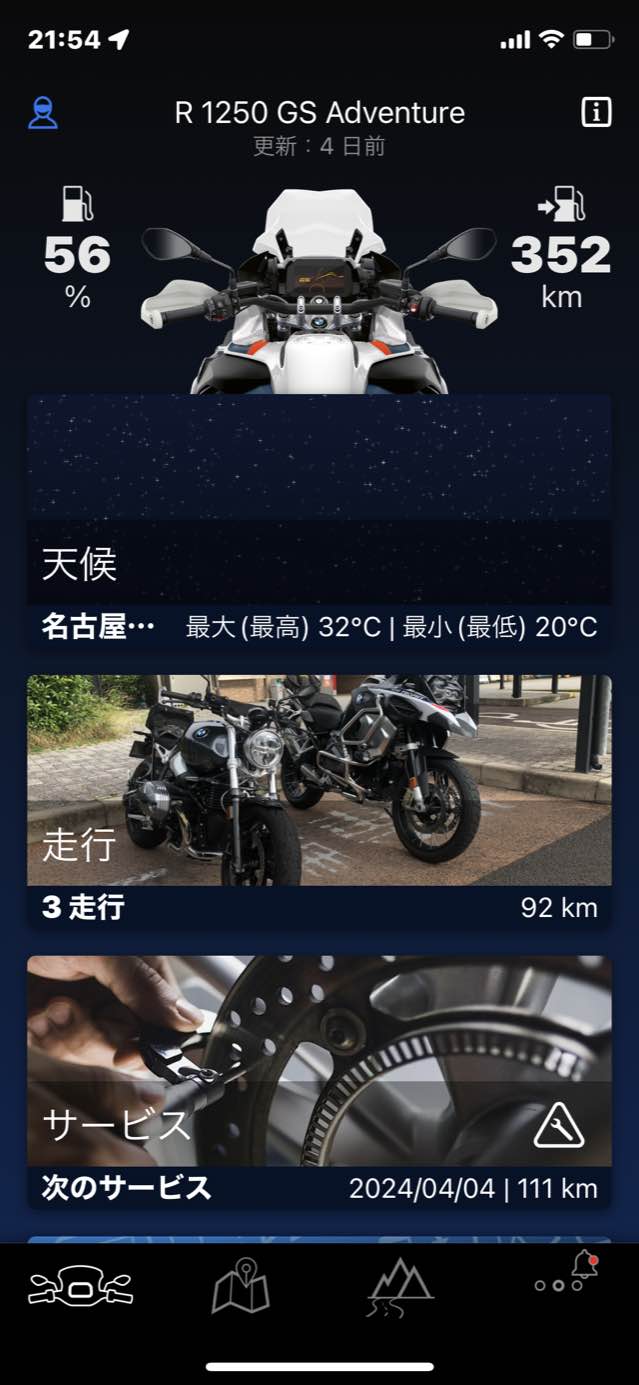Open the more tab with the notification bell
Image resolution: width=639 pixels, height=1385 pixels.
tap(565, 1275)
